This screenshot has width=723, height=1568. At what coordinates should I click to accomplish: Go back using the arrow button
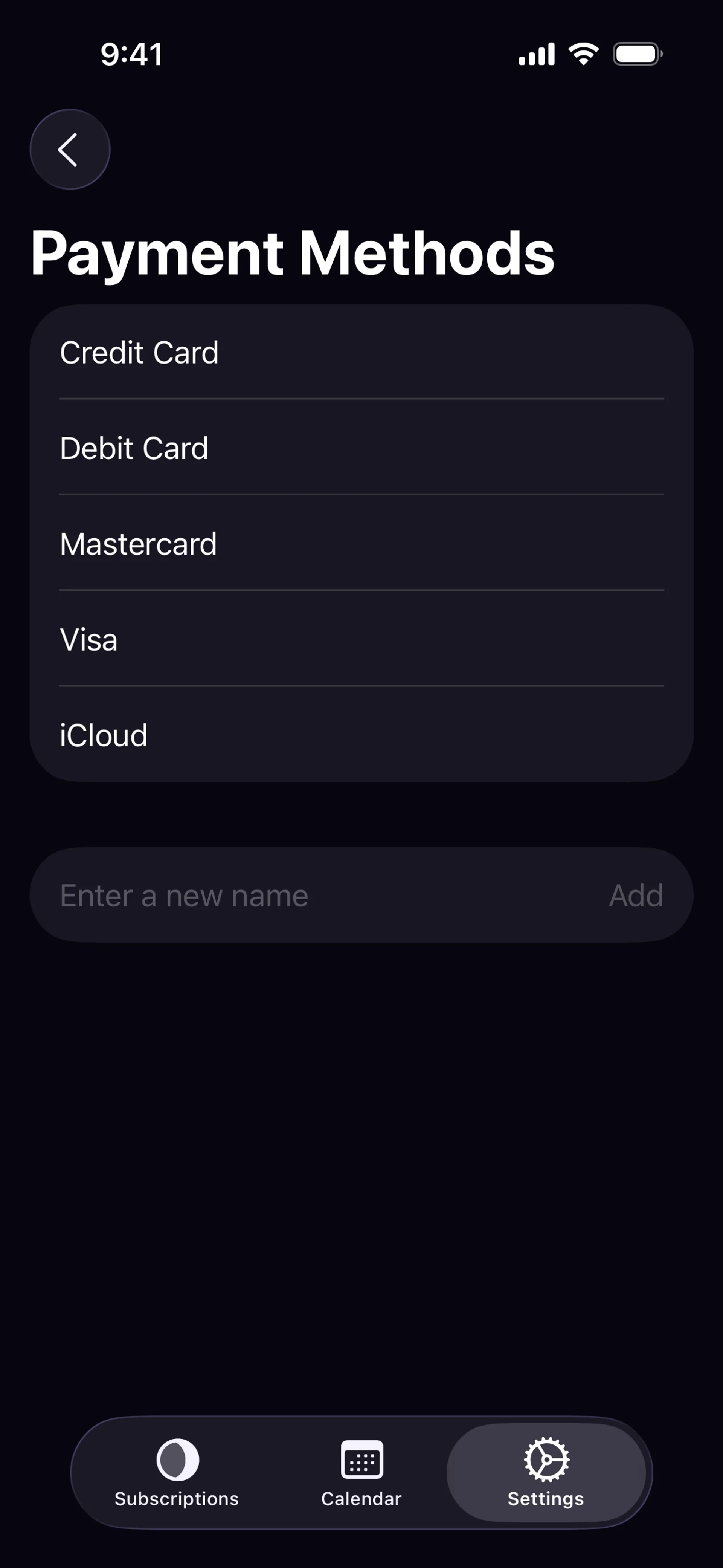(x=70, y=149)
